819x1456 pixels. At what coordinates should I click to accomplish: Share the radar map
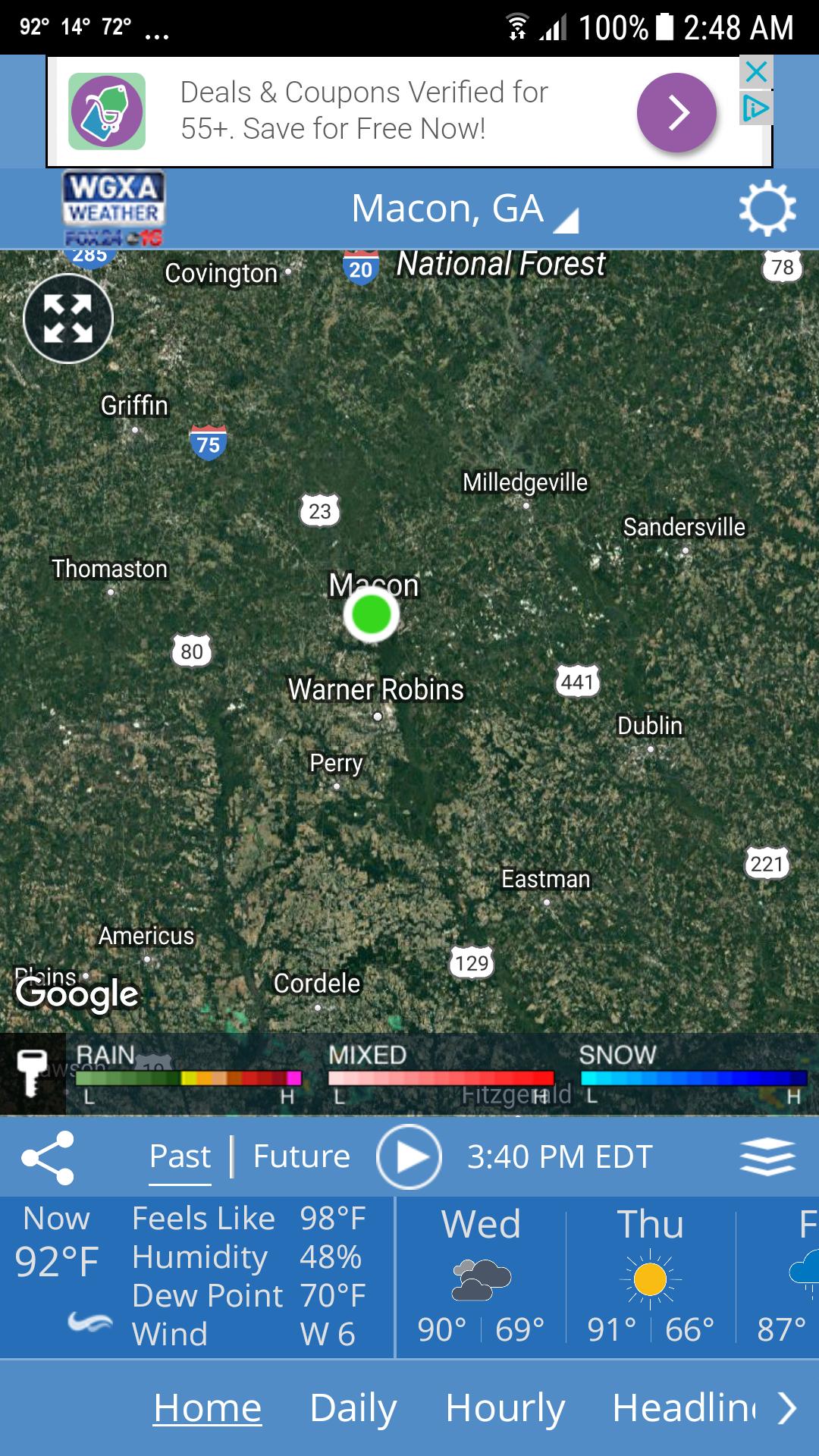pos(48,1157)
